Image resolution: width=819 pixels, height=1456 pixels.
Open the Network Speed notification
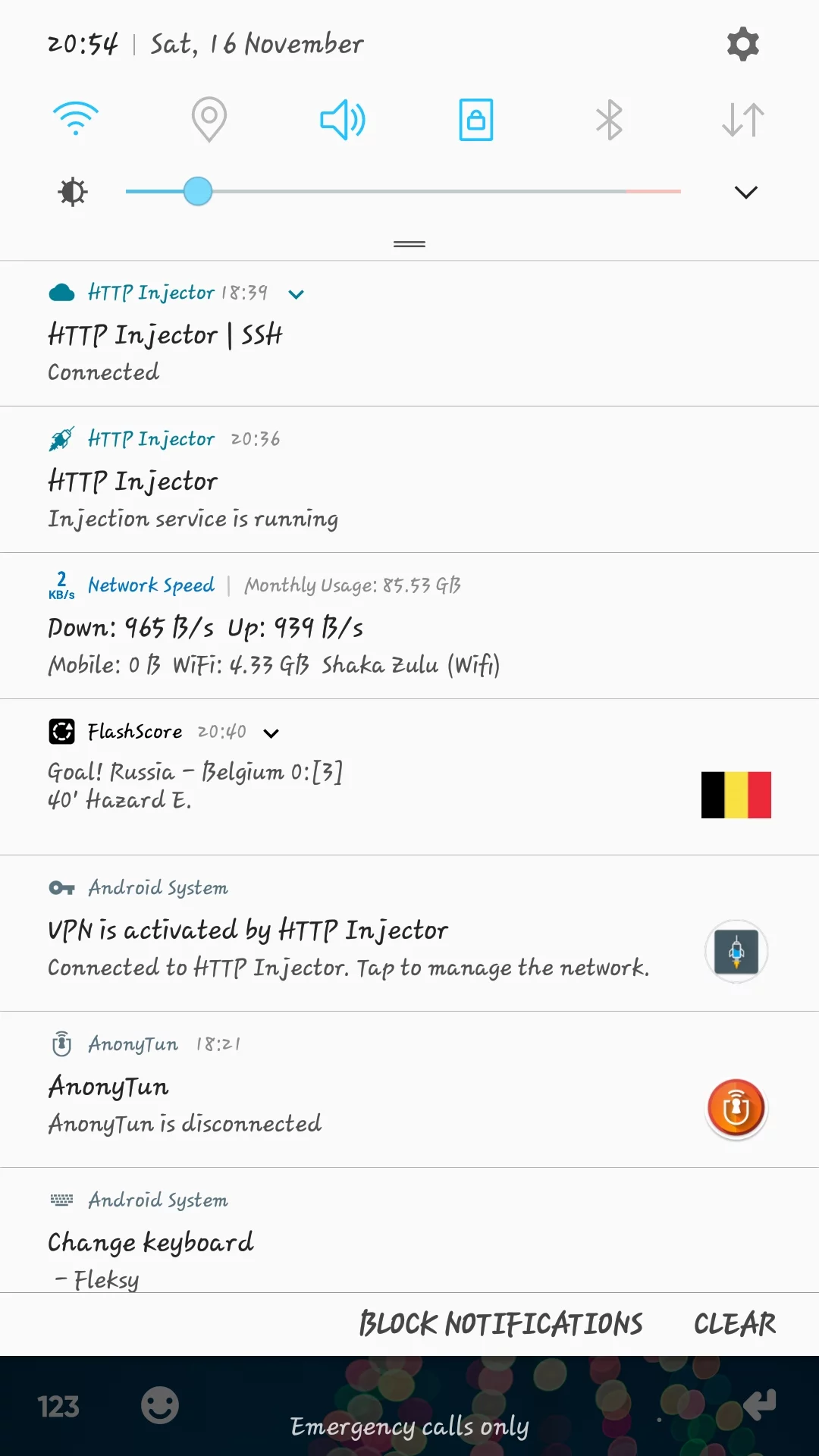click(409, 627)
